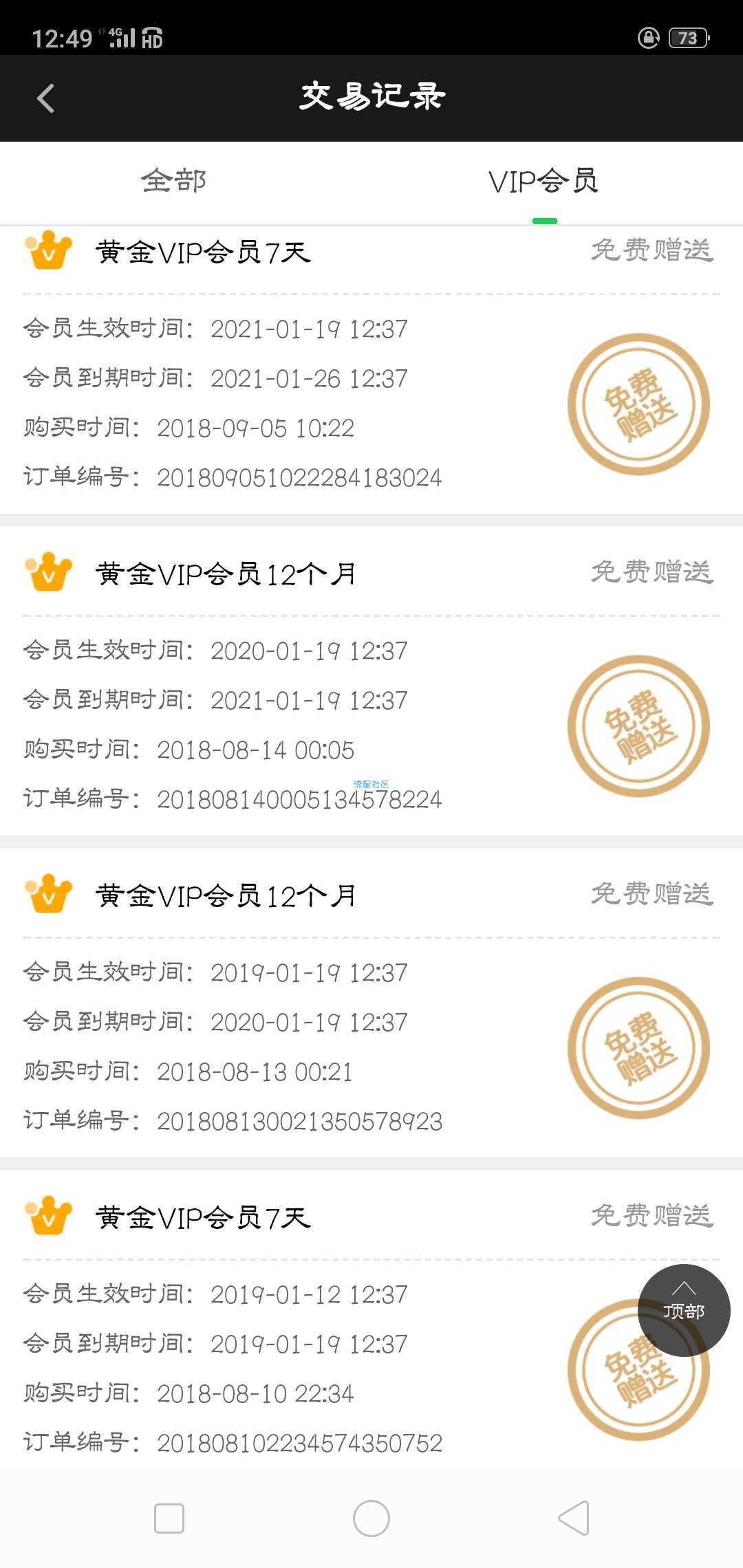Go back from 交易记录 page
Viewport: 743px width, 1568px height.
point(45,98)
